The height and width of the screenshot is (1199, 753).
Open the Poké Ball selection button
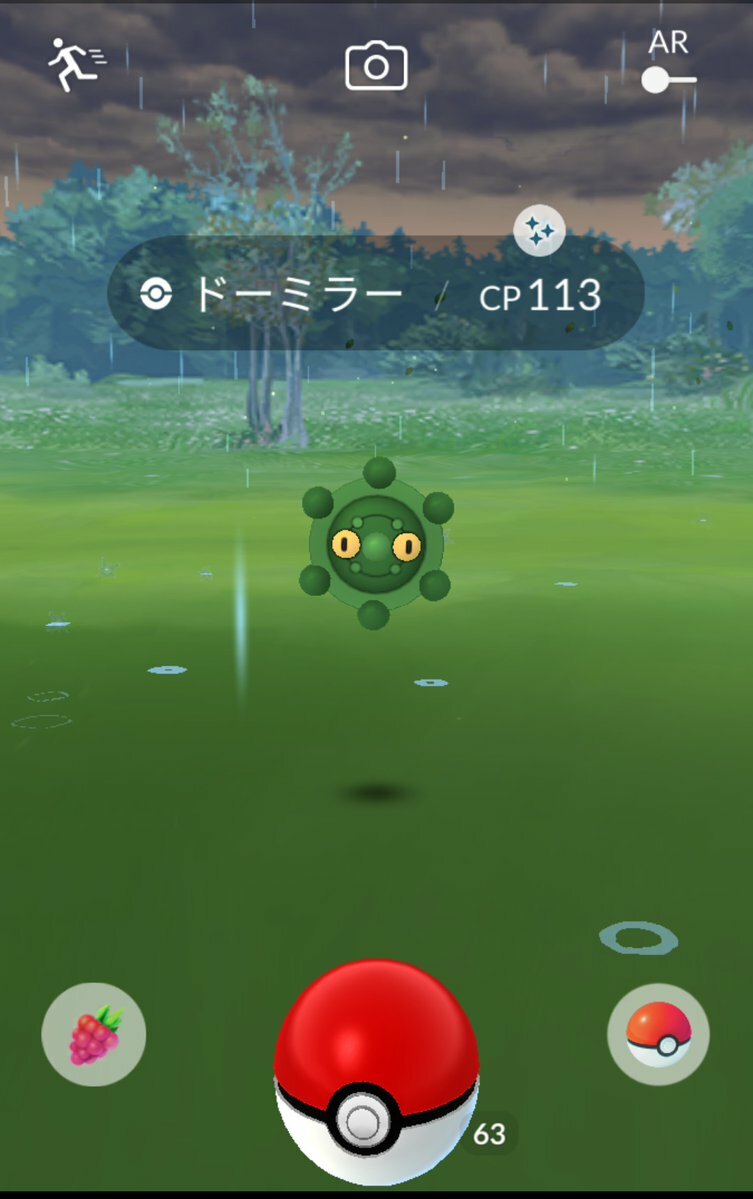[658, 1034]
